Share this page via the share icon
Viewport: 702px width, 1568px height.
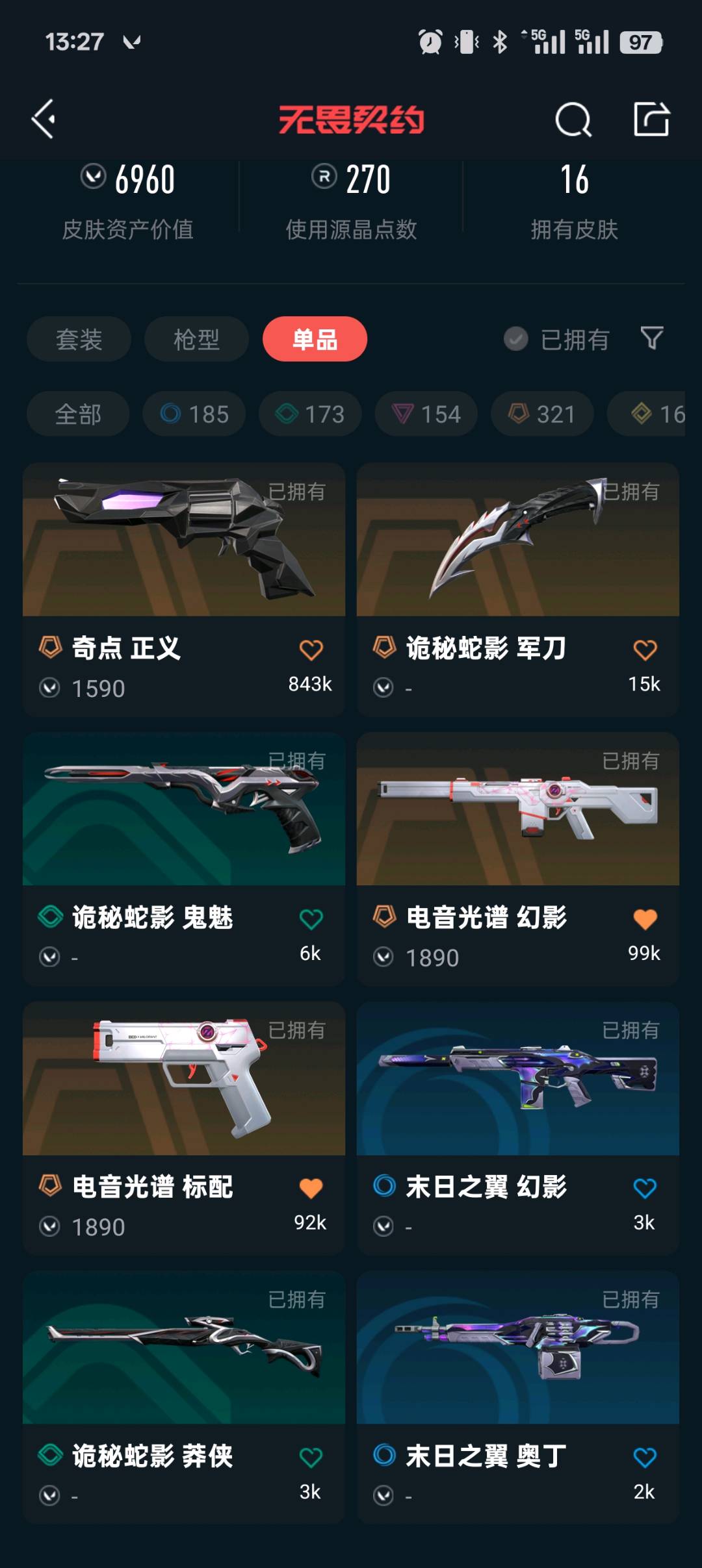point(651,119)
